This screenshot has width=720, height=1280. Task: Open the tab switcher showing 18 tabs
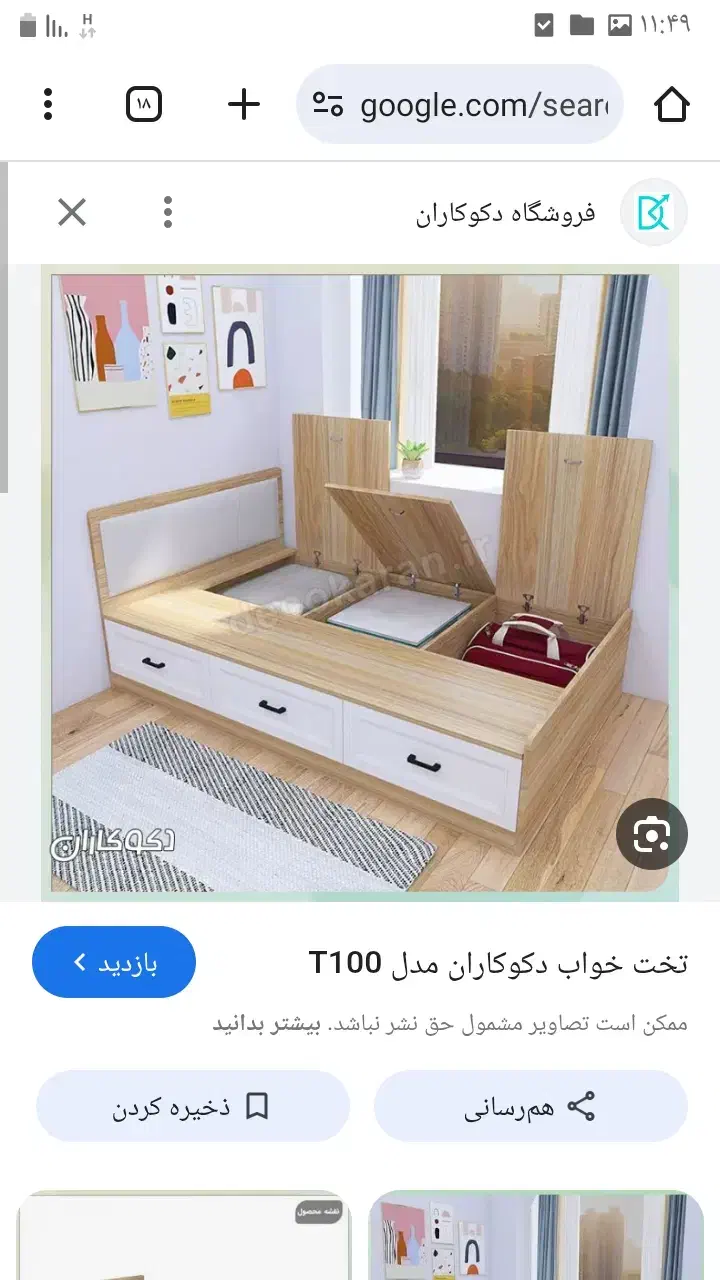143,104
